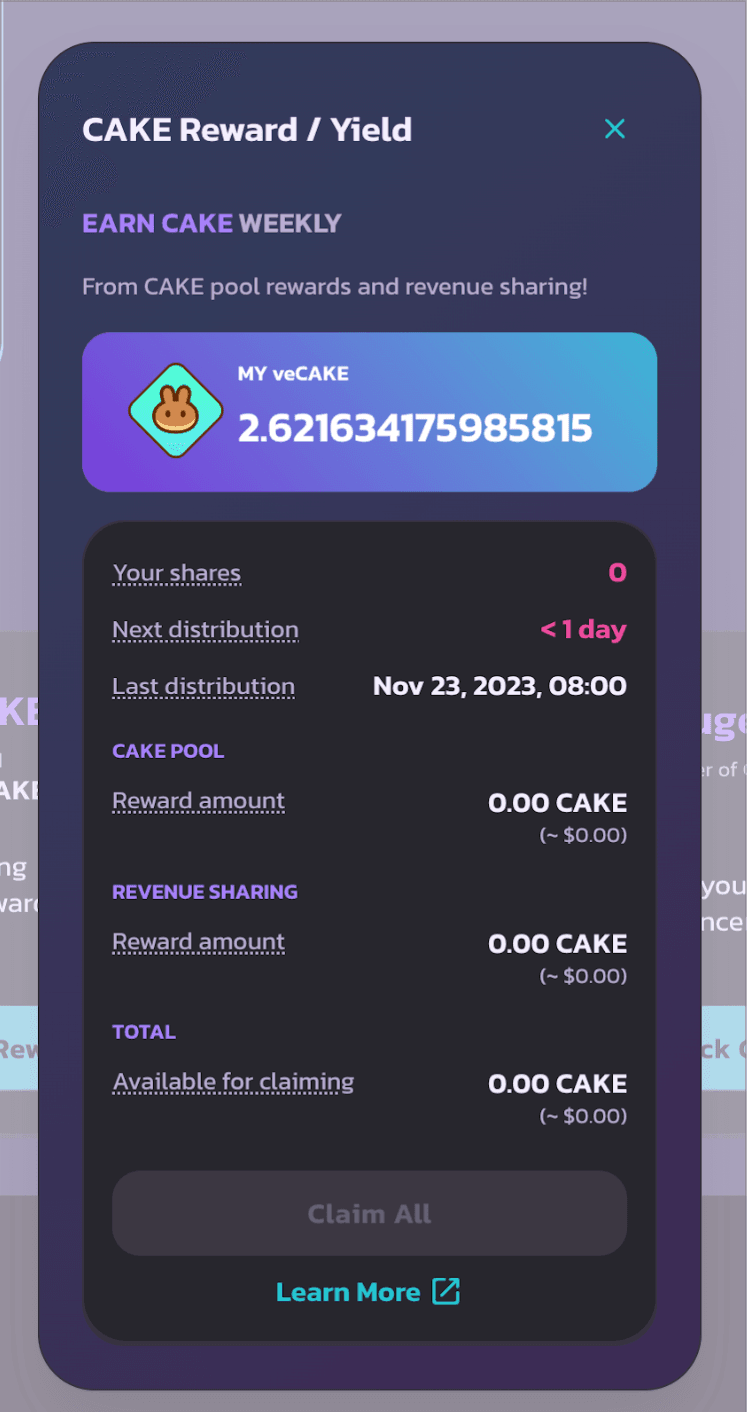This screenshot has width=748, height=1412.
Task: Close the CAKE Reward / Yield dialog
Action: coord(614,129)
